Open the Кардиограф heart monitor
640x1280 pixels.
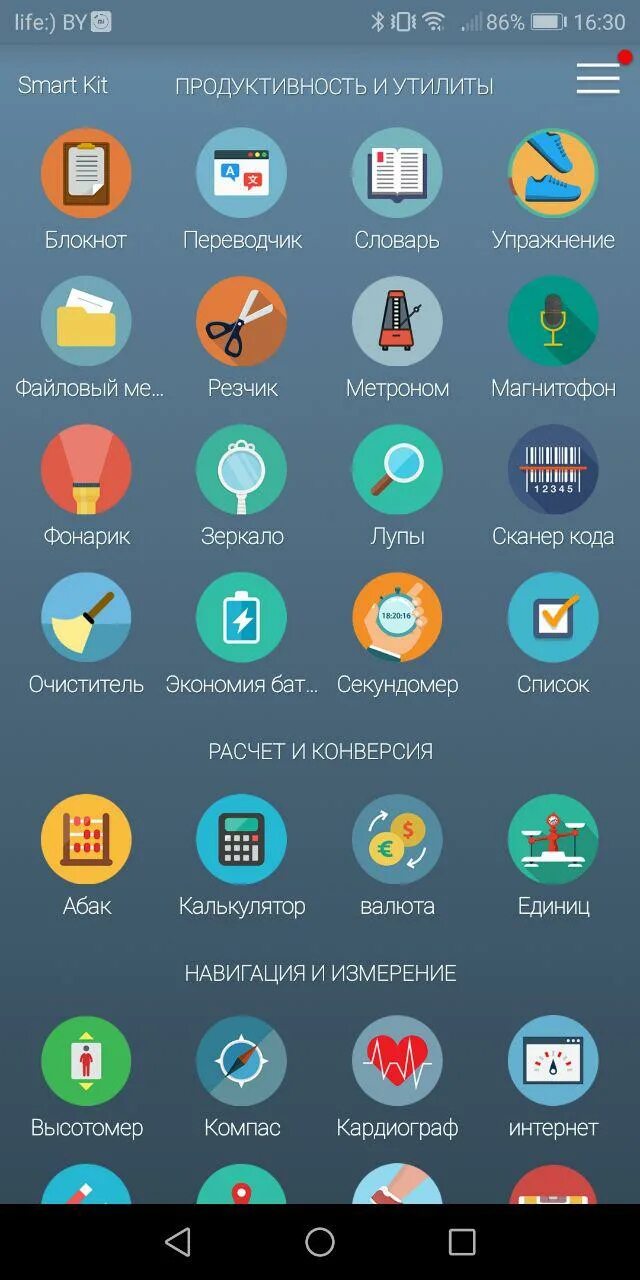(397, 1061)
